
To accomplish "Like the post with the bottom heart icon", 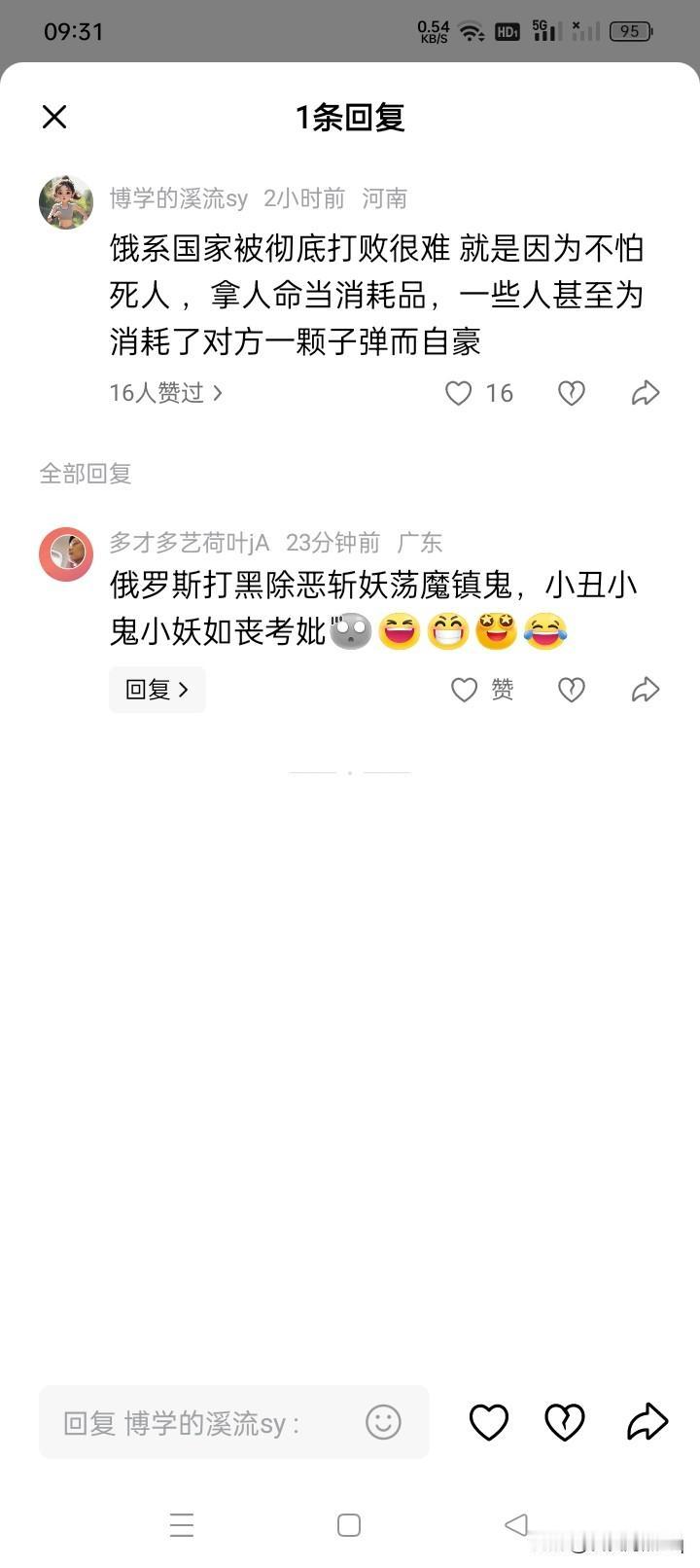I will 489,1421.
